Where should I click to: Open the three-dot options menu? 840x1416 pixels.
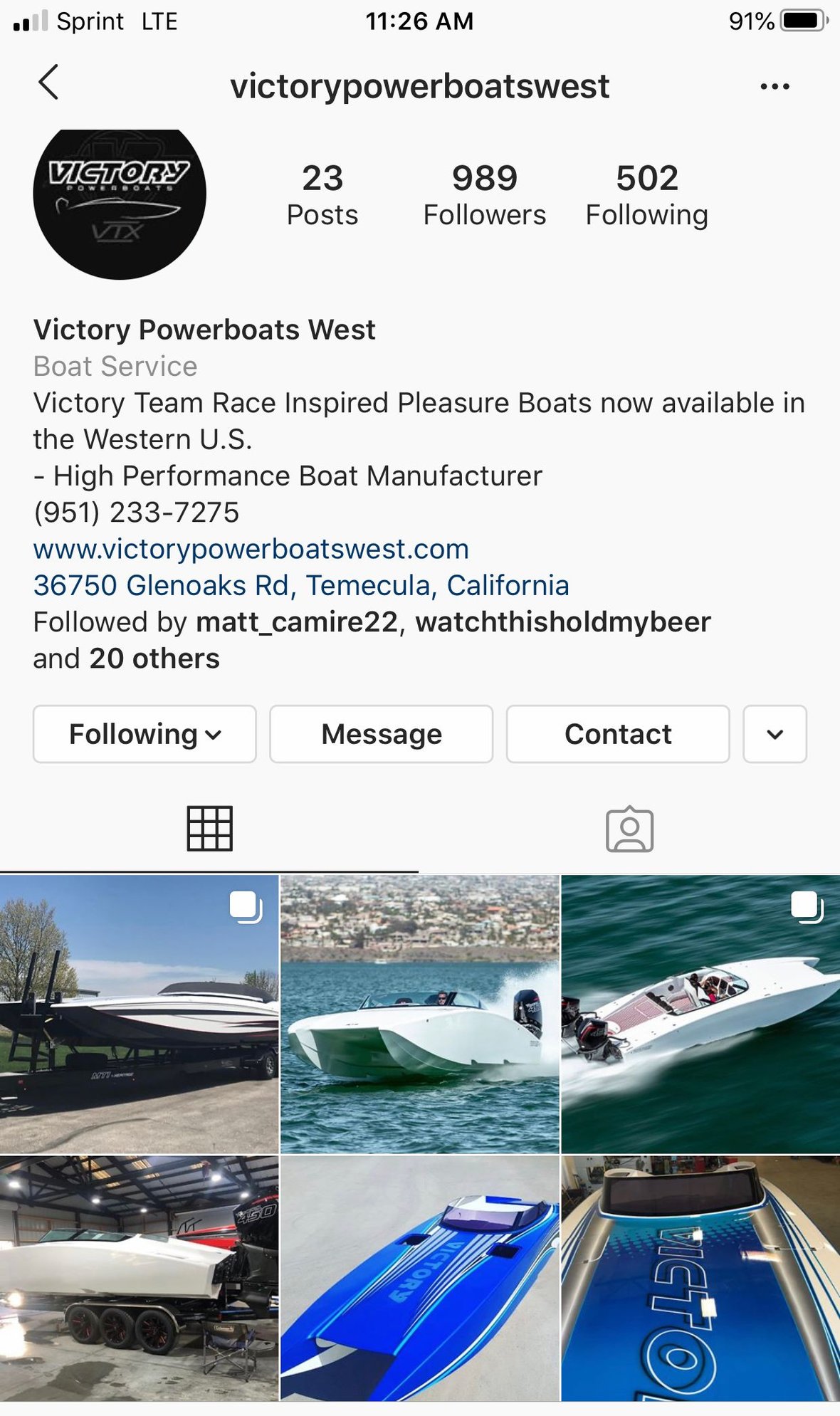pos(775,87)
